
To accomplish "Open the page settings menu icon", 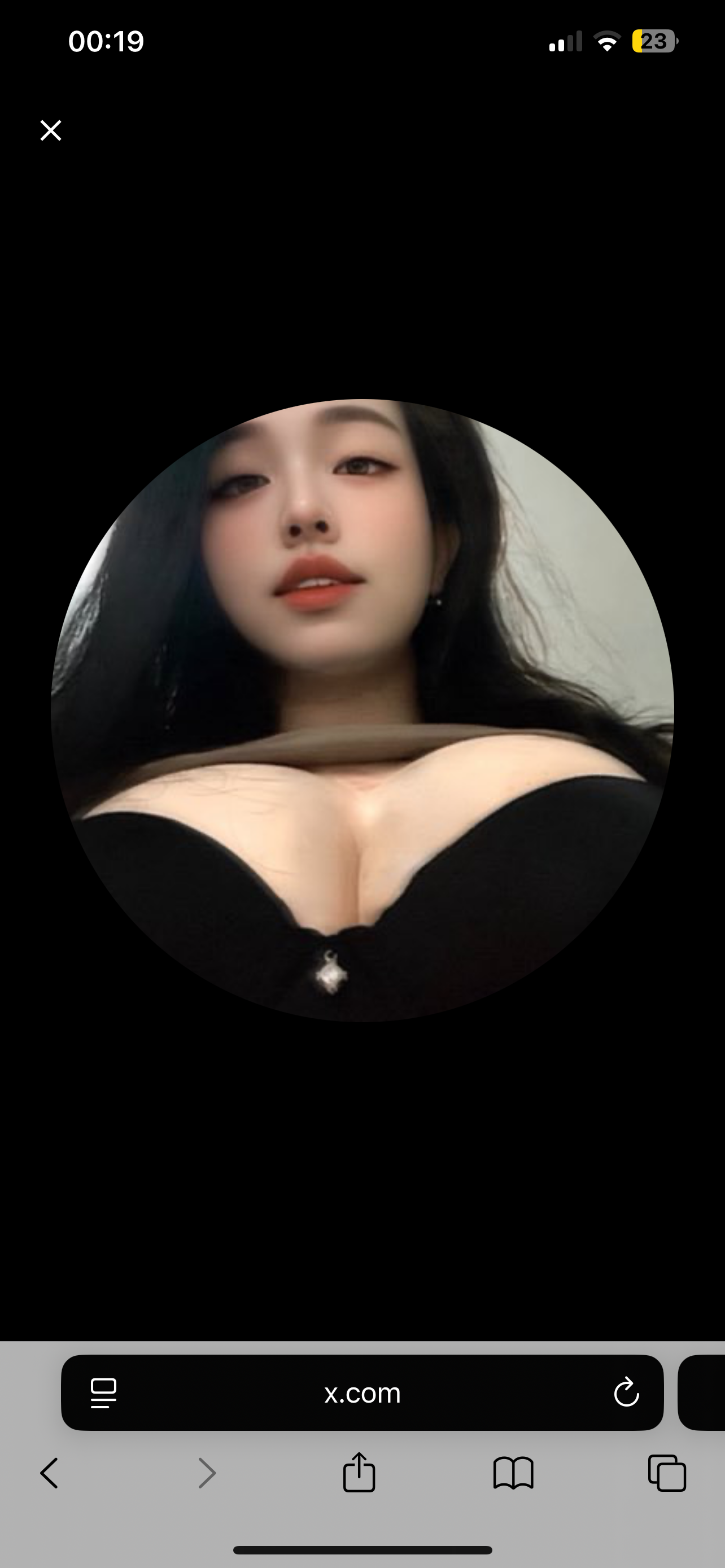I will pos(103,1393).
